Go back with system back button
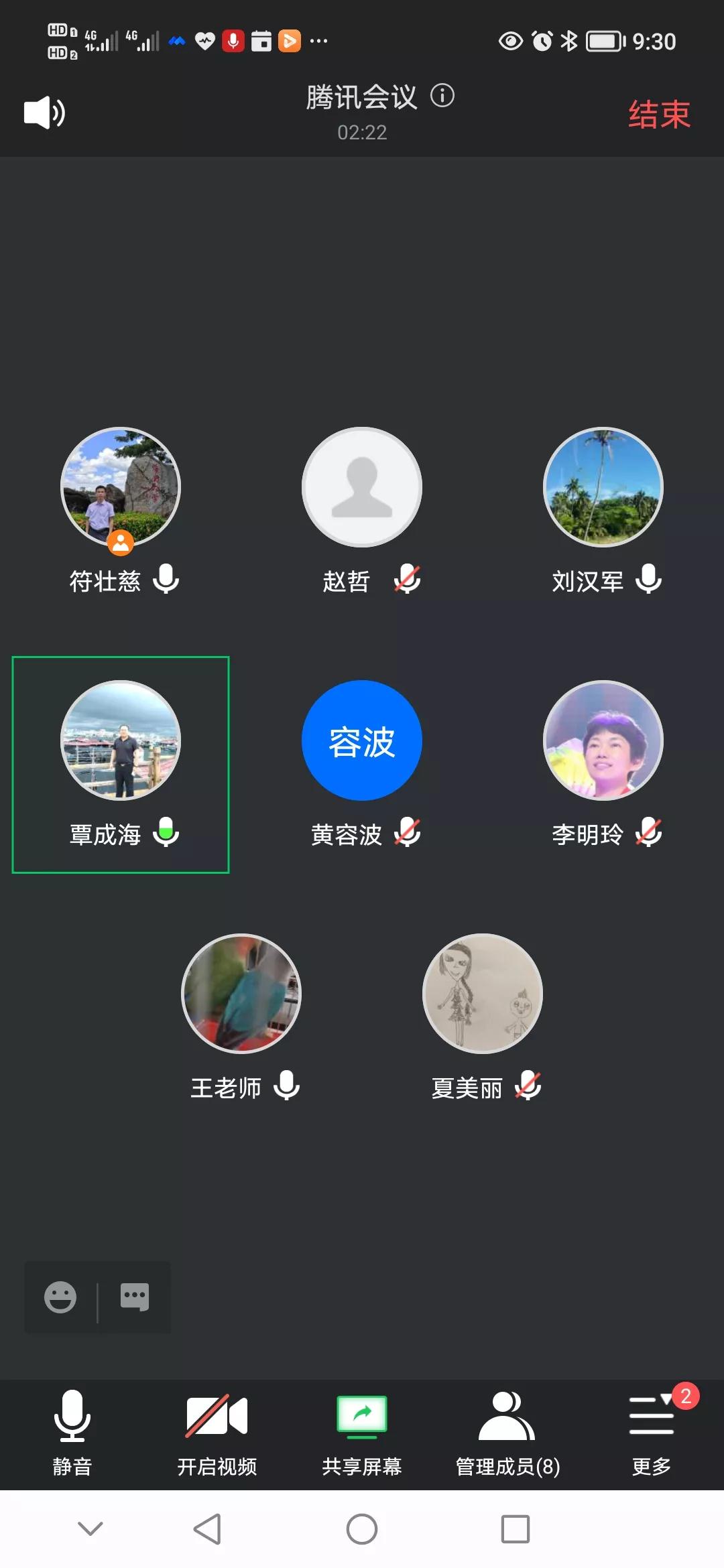The width and height of the screenshot is (724, 1568). click(207, 1528)
